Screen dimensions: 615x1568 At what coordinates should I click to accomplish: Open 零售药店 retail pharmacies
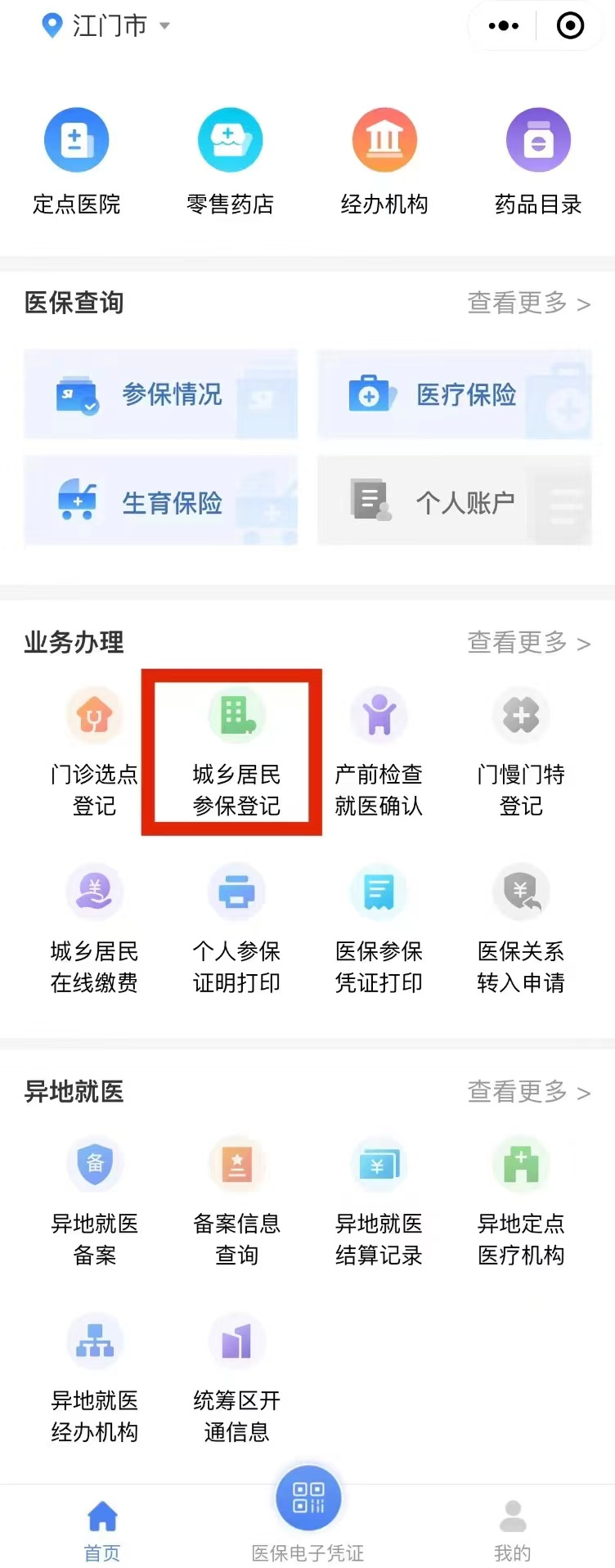tap(230, 161)
